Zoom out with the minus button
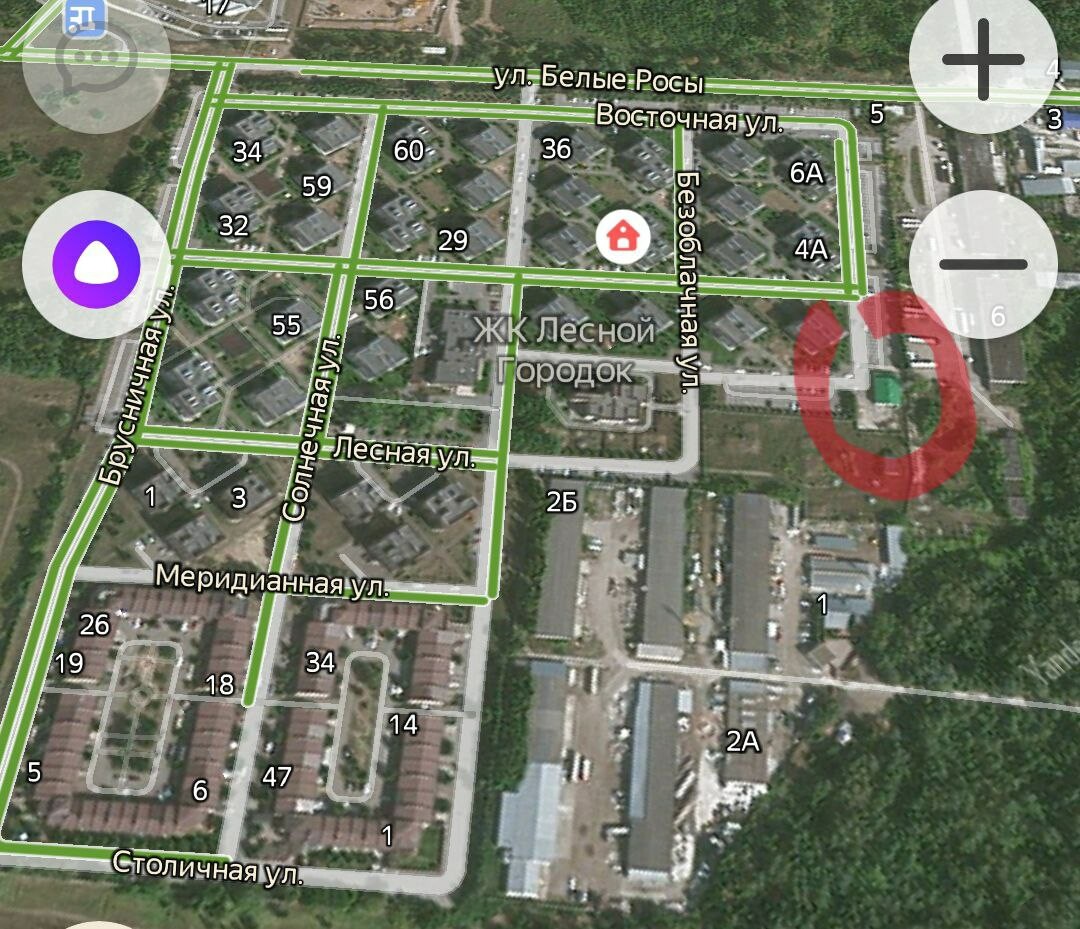This screenshot has height=929, width=1080. (x=983, y=264)
